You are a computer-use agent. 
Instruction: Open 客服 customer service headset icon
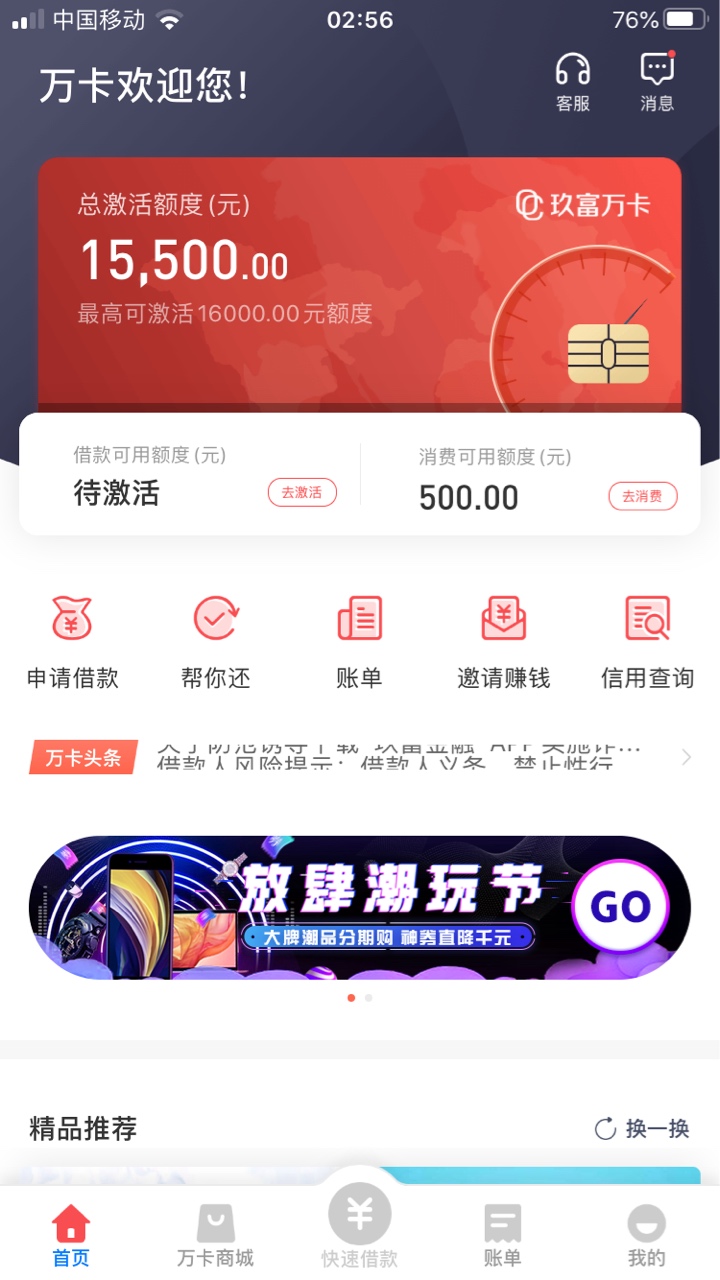(573, 82)
